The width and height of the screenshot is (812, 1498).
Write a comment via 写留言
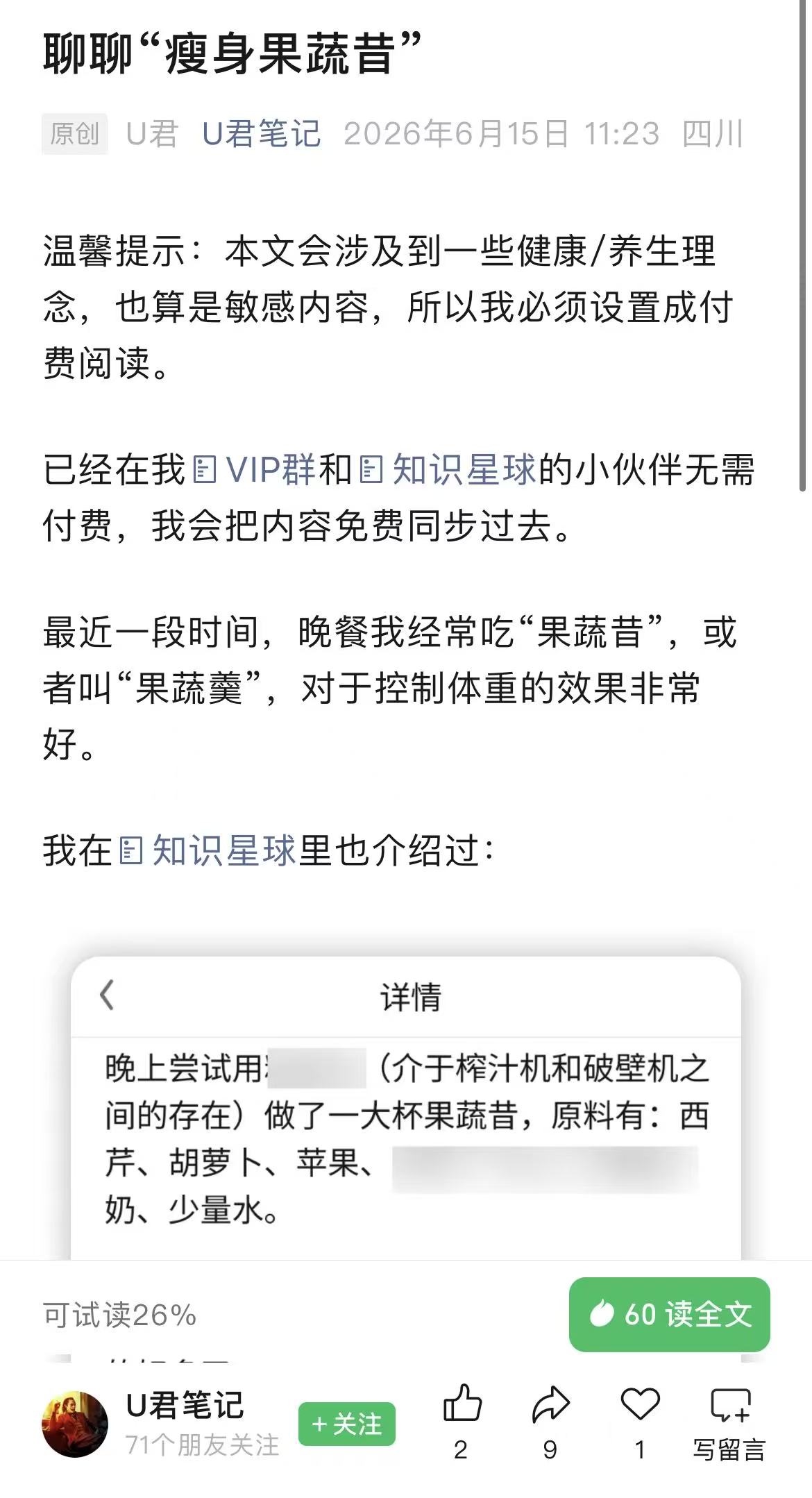coord(729,1422)
